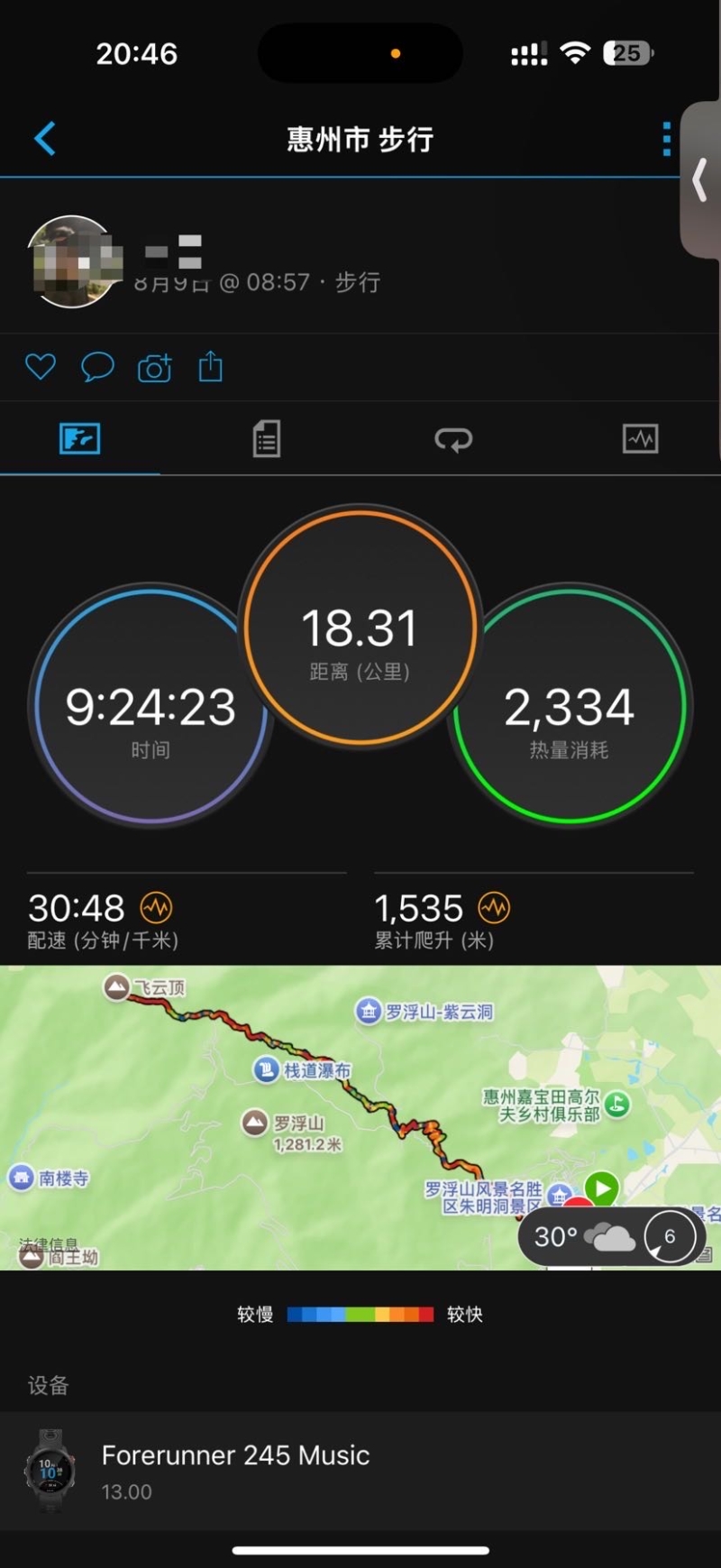The width and height of the screenshot is (721, 1568).
Task: Open the pace chart next to 30:48
Action: (156, 907)
